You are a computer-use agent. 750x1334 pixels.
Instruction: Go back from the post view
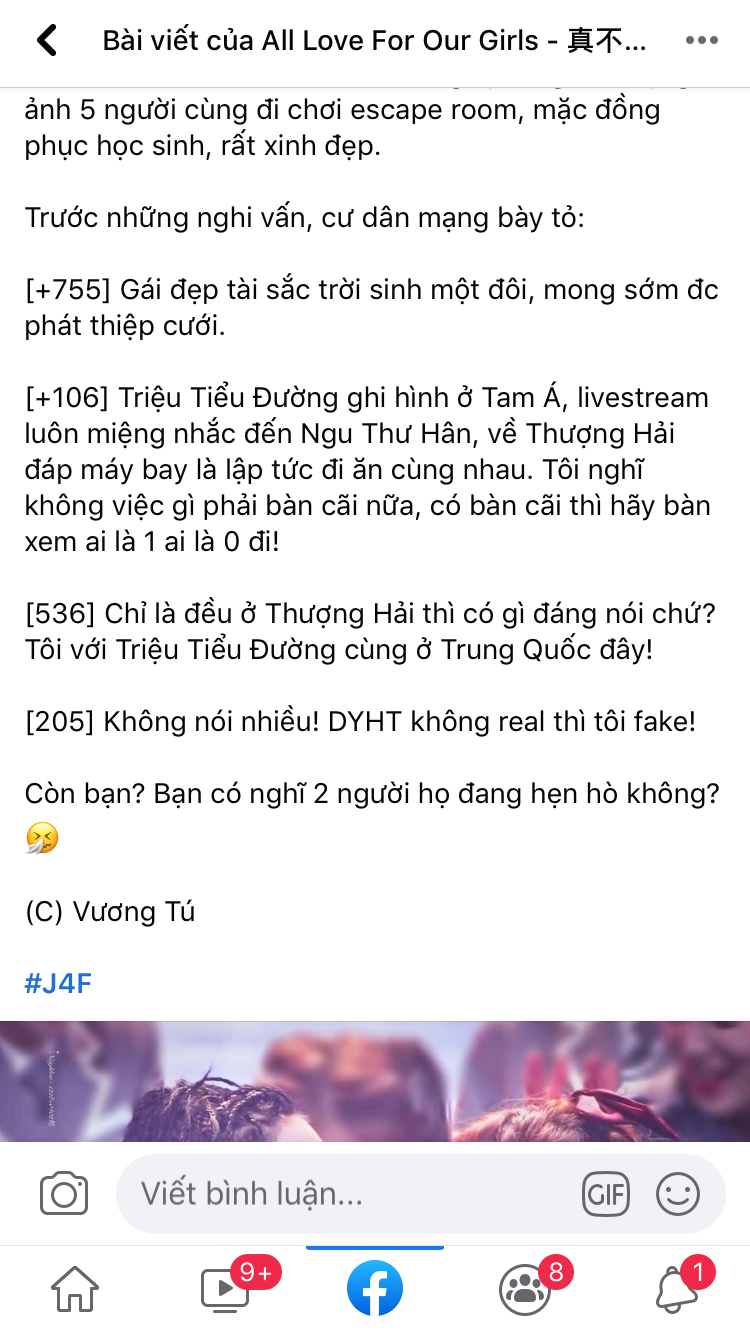click(47, 41)
